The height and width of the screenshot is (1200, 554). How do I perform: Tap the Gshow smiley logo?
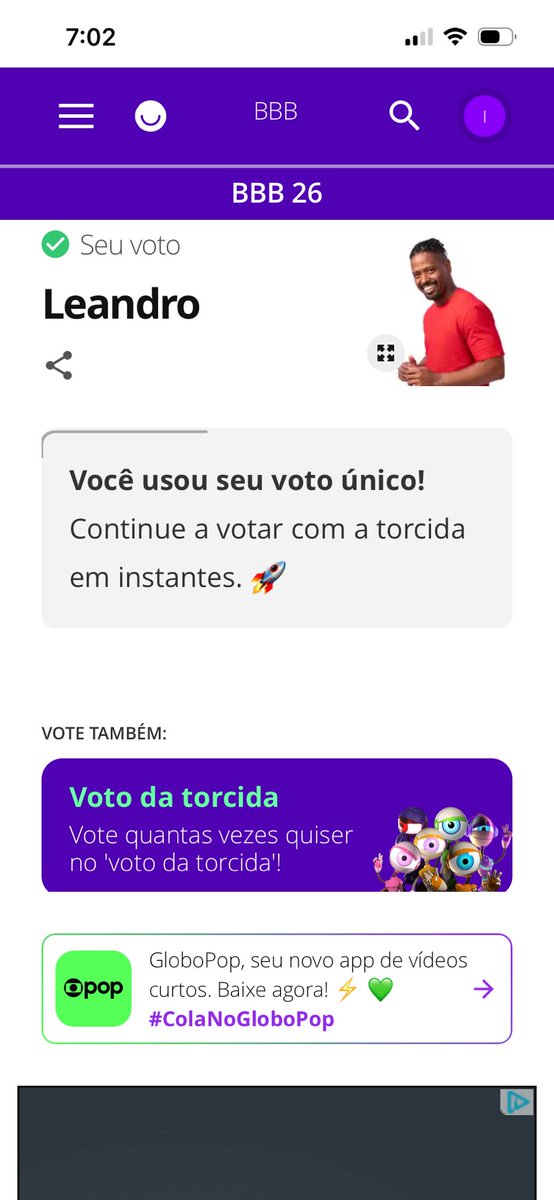point(151,117)
